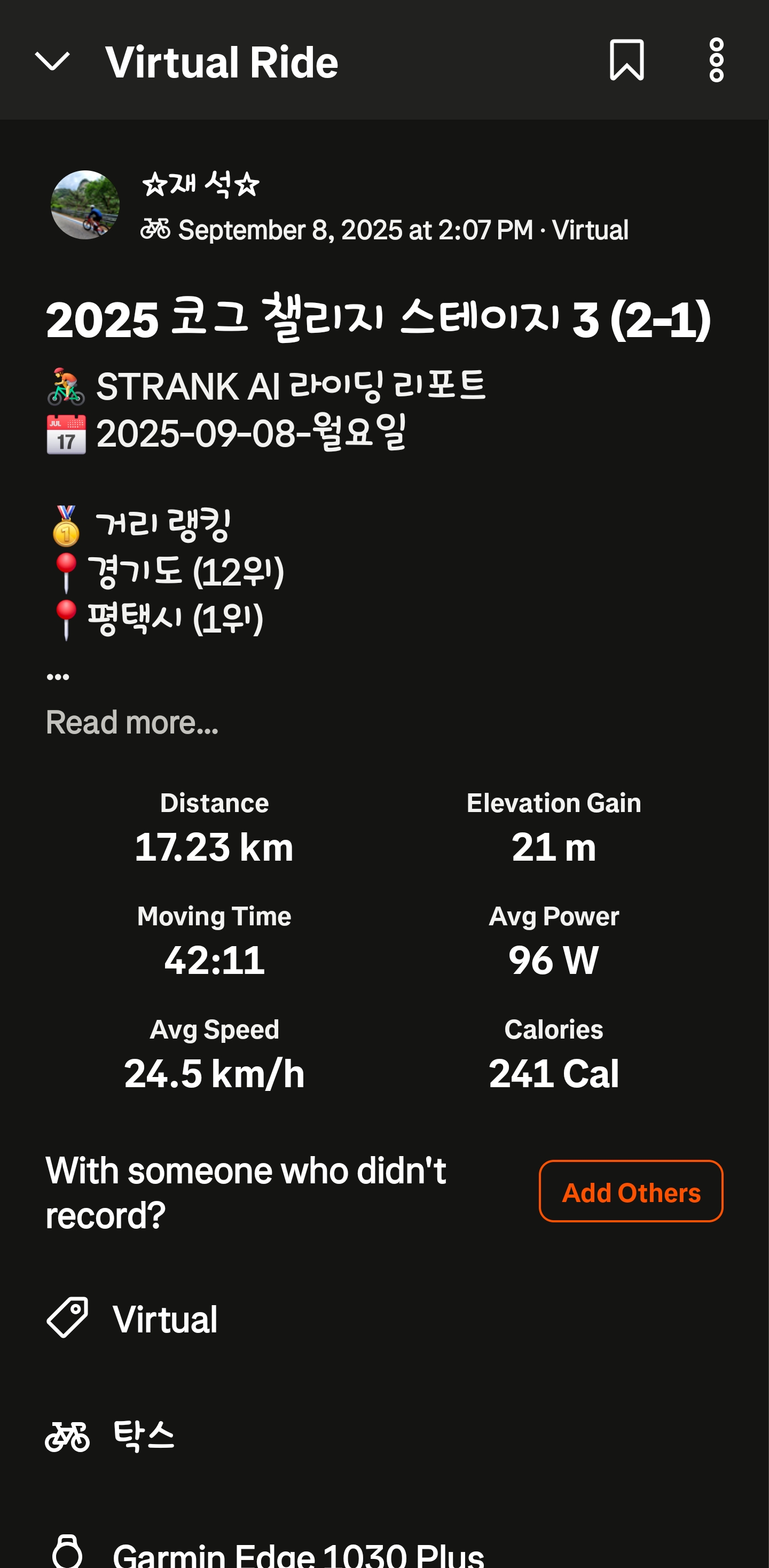Expand the description with Read more
This screenshot has height=1568, width=769.
pos(132,722)
